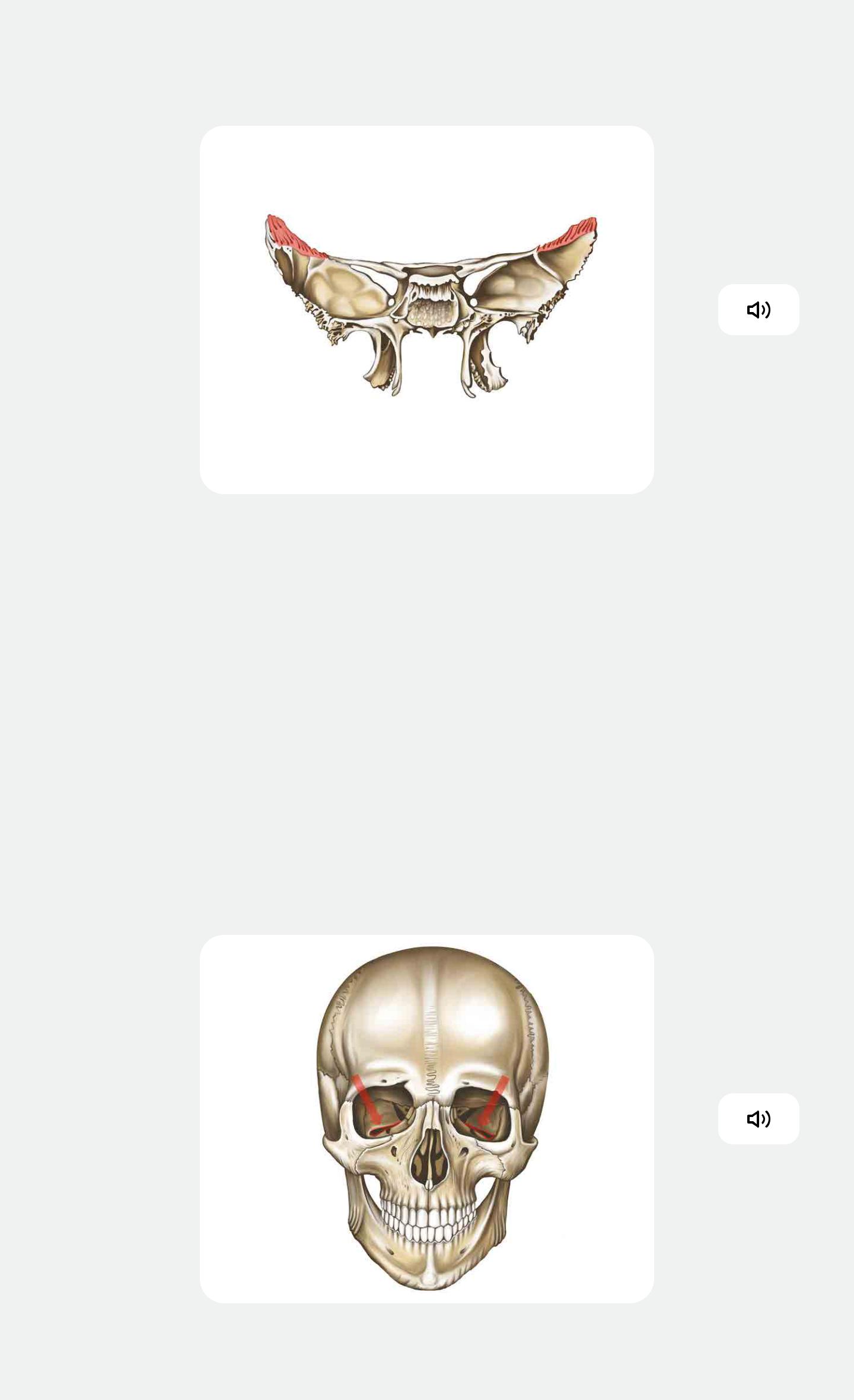Play audio for the front skull card

[x=759, y=1119]
